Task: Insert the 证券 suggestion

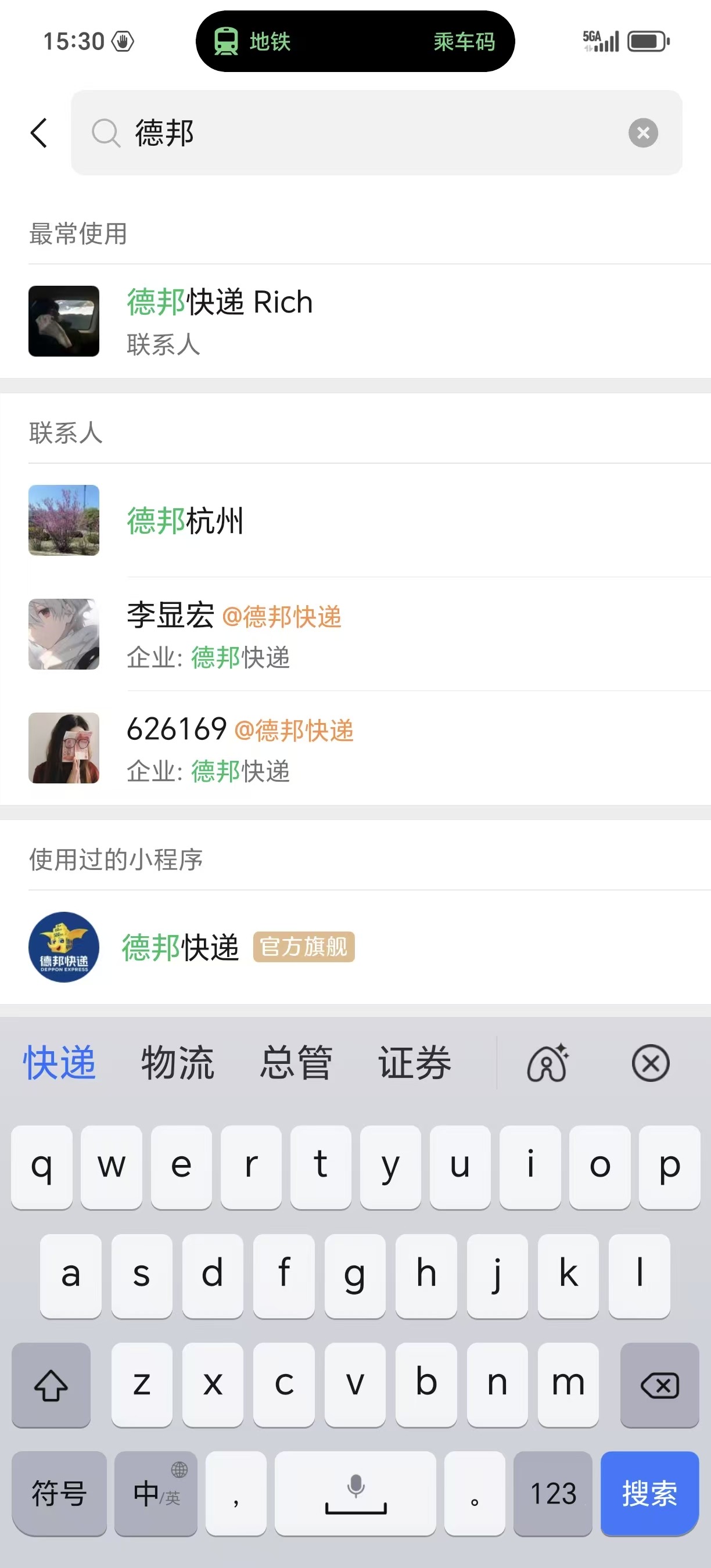Action: click(415, 1063)
